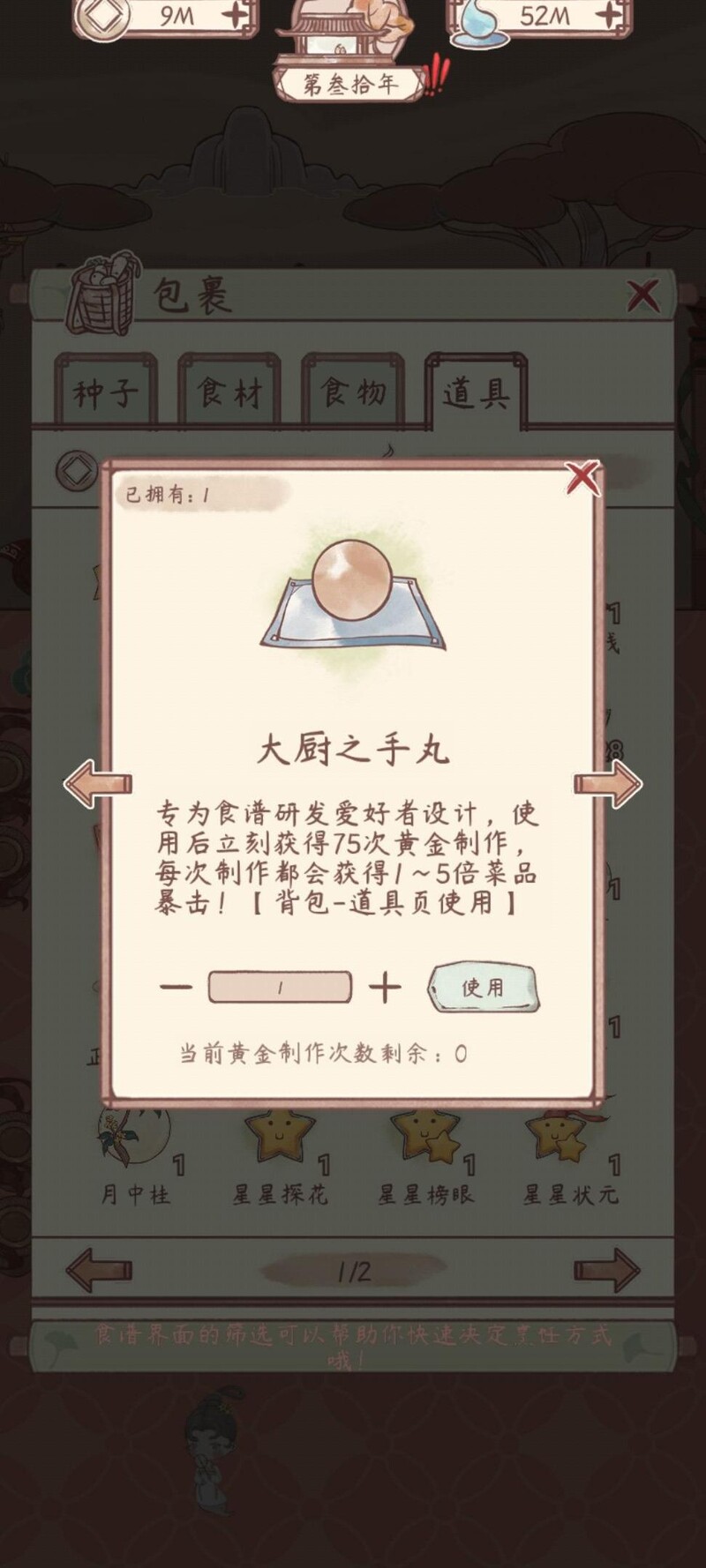Increase the quantity with the plus
This screenshot has height=1568, width=706.
[385, 988]
